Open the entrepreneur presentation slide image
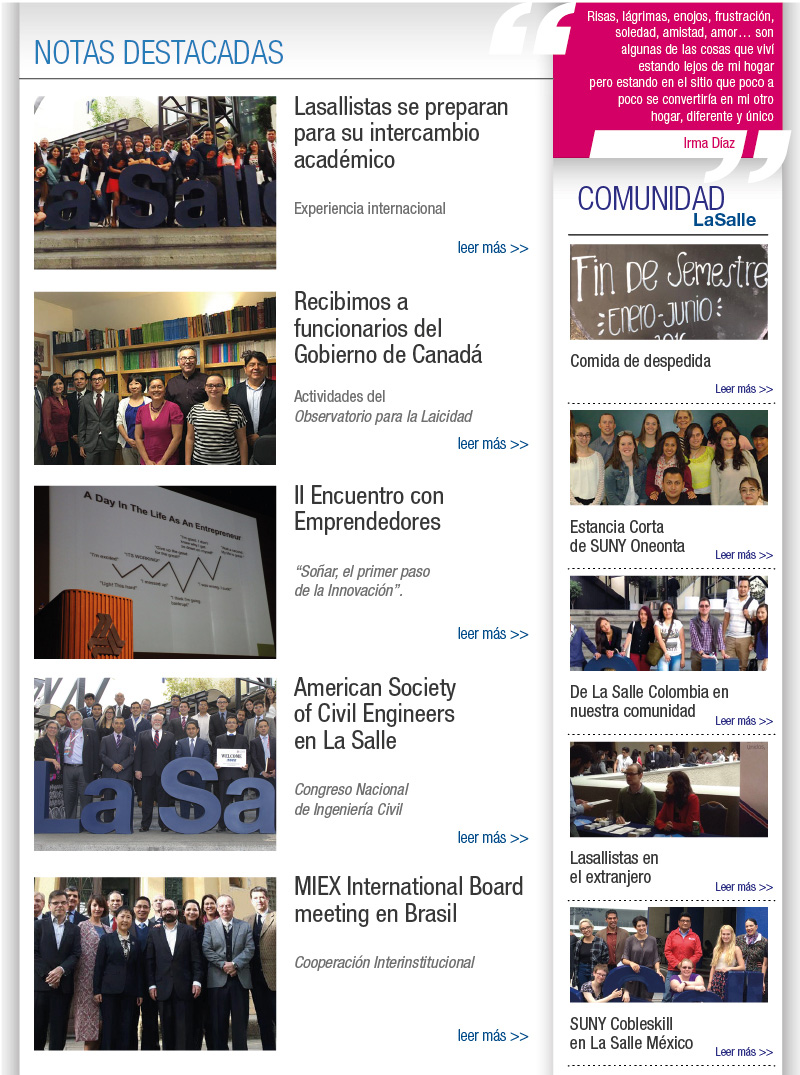This screenshot has height=1075, width=800. click(155, 572)
